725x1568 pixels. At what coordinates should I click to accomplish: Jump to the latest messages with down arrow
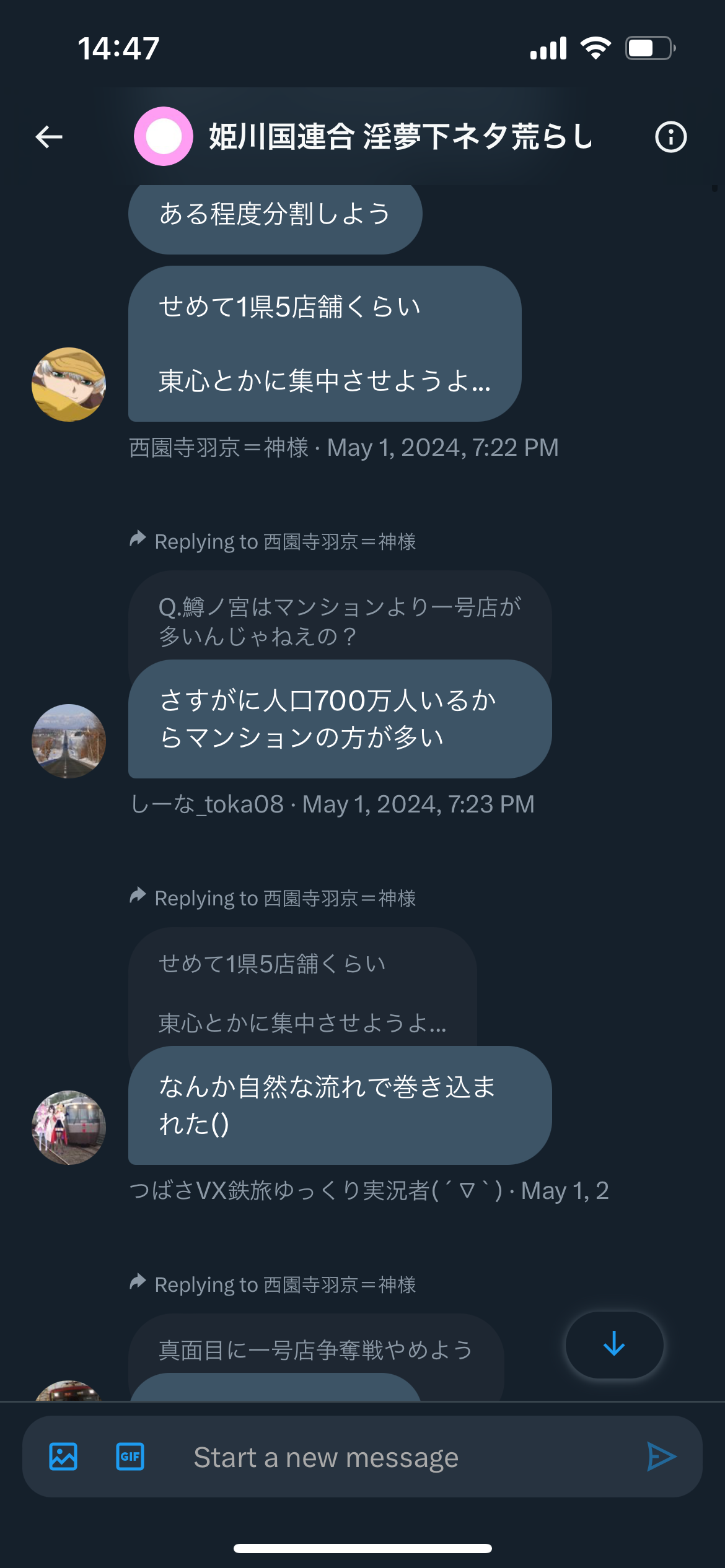(x=614, y=1344)
